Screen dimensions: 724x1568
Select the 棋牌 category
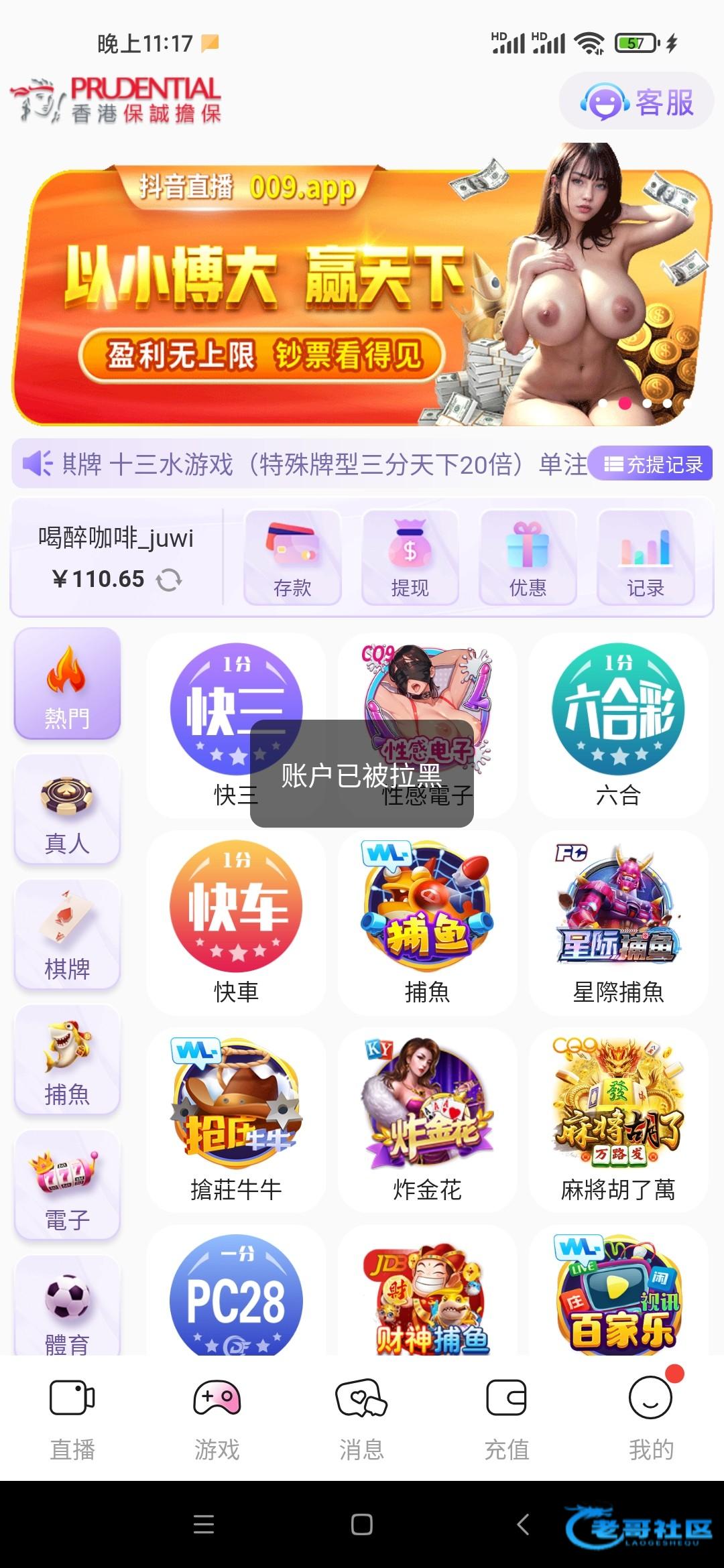pos(67,935)
